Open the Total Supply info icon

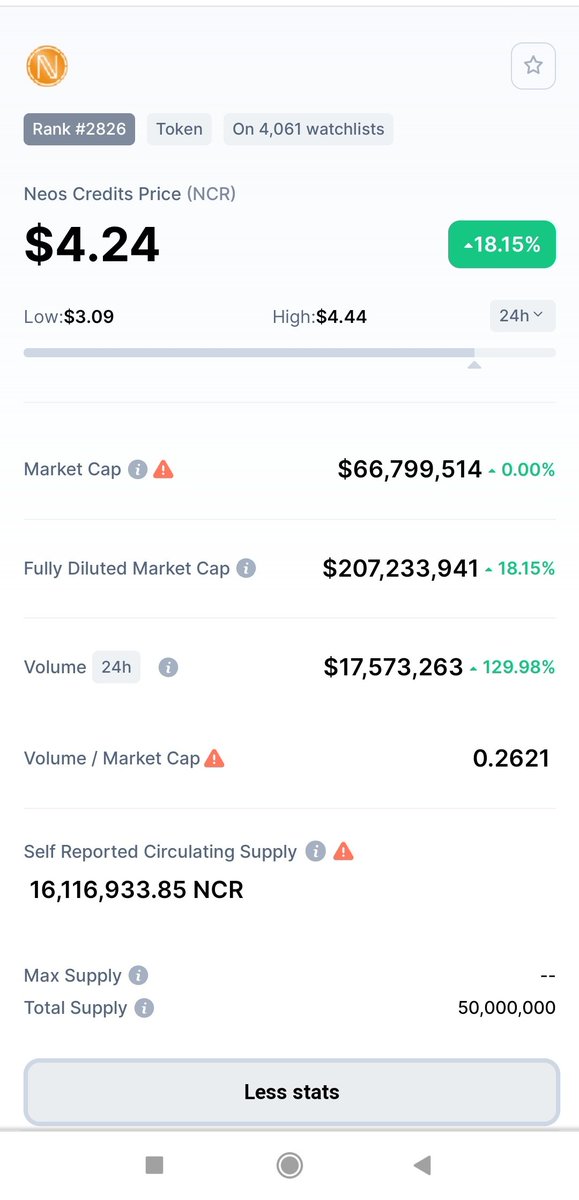[x=144, y=1008]
